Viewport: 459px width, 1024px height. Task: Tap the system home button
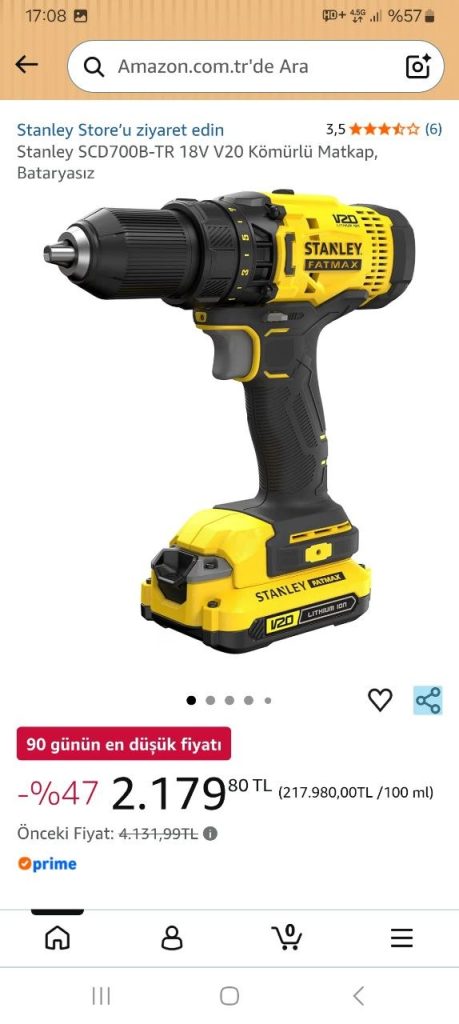[229, 996]
